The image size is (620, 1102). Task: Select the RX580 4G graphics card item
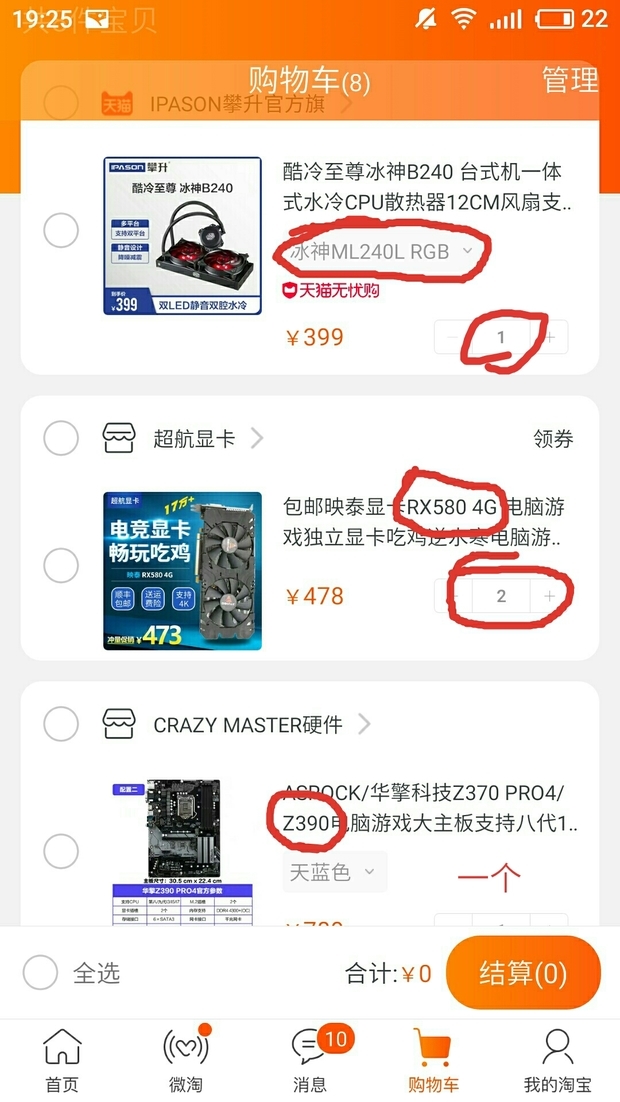pyautogui.click(x=61, y=566)
